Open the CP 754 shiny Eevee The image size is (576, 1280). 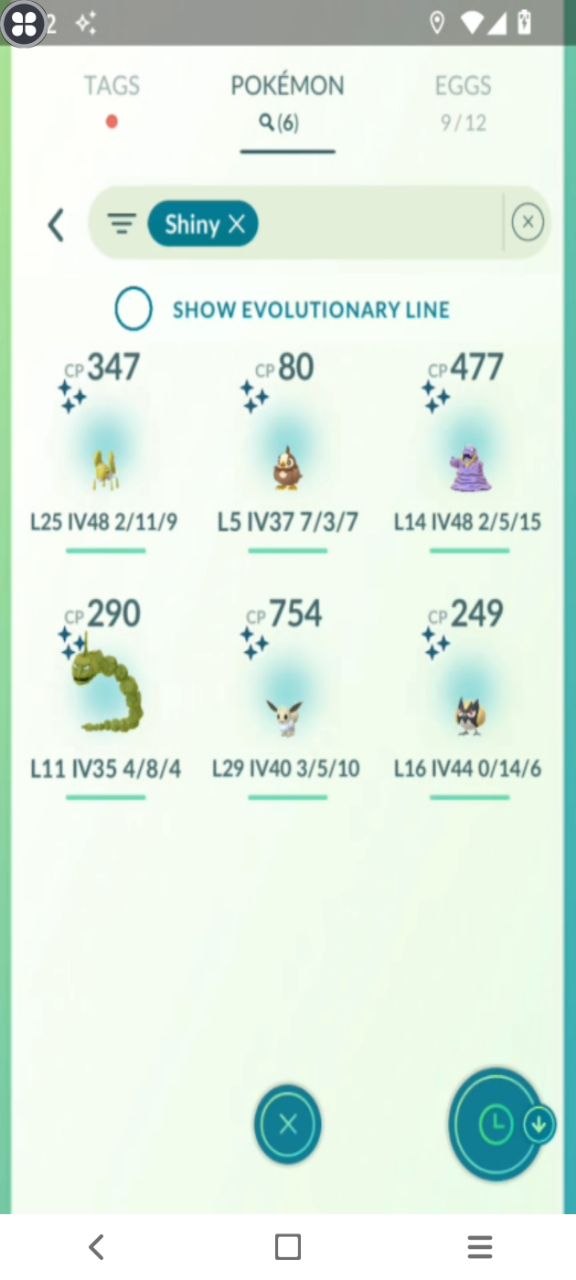click(286, 695)
